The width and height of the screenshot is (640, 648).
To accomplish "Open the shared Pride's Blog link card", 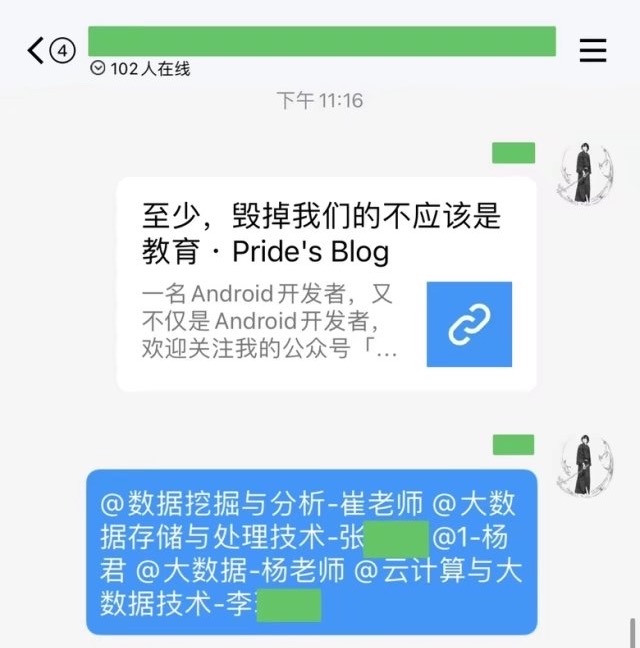I will (x=326, y=284).
